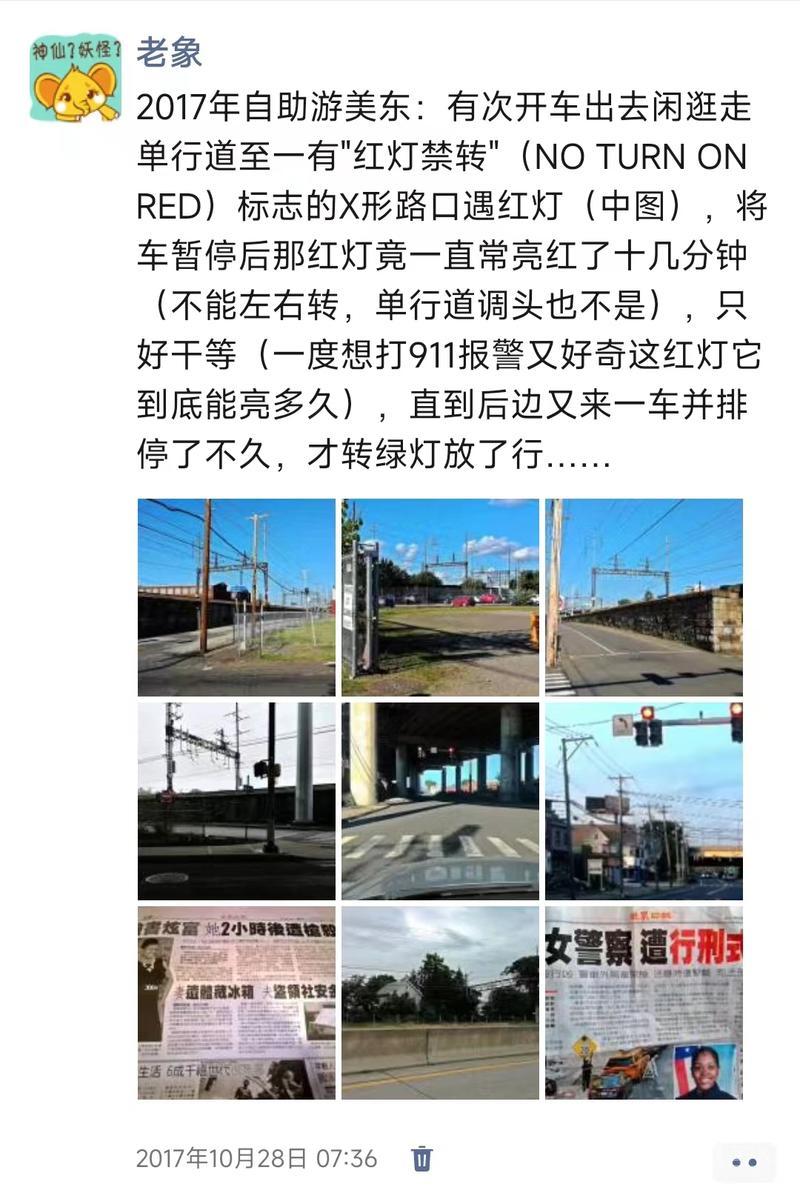Delete this post with the trash icon
800x1193 pixels.
point(422,1158)
